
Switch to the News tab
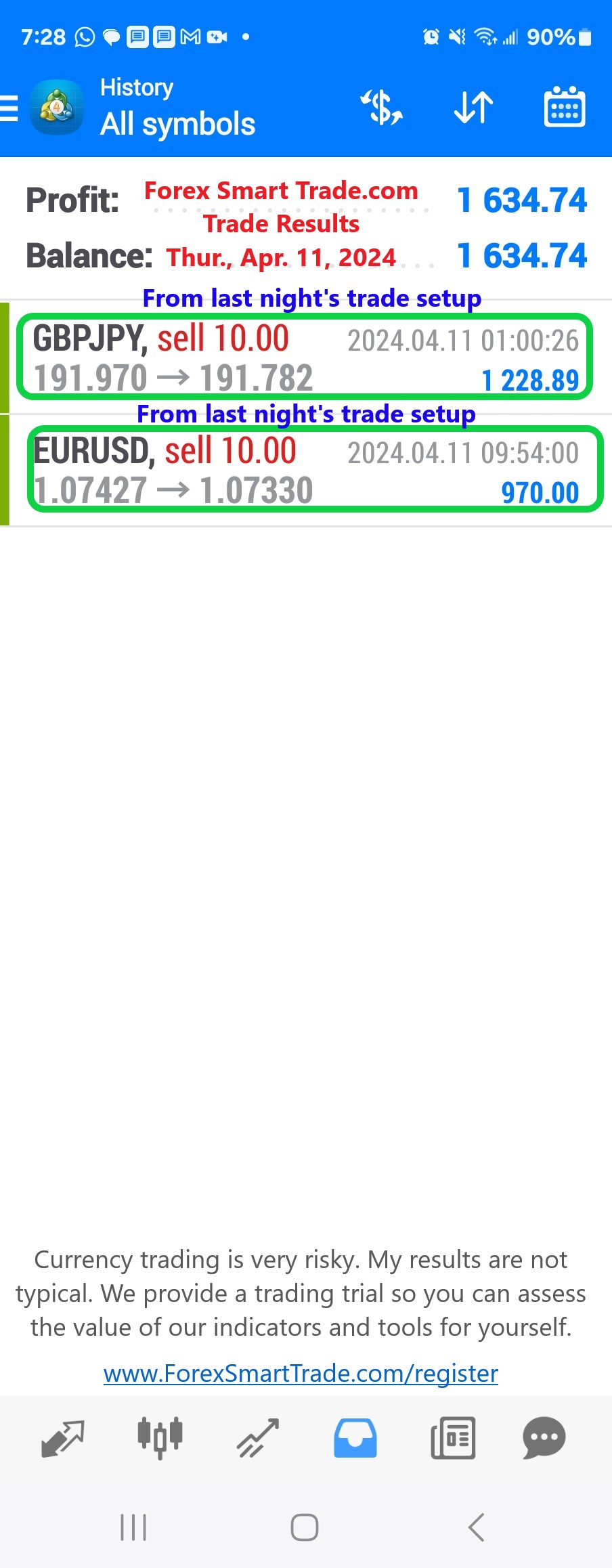(x=453, y=1438)
